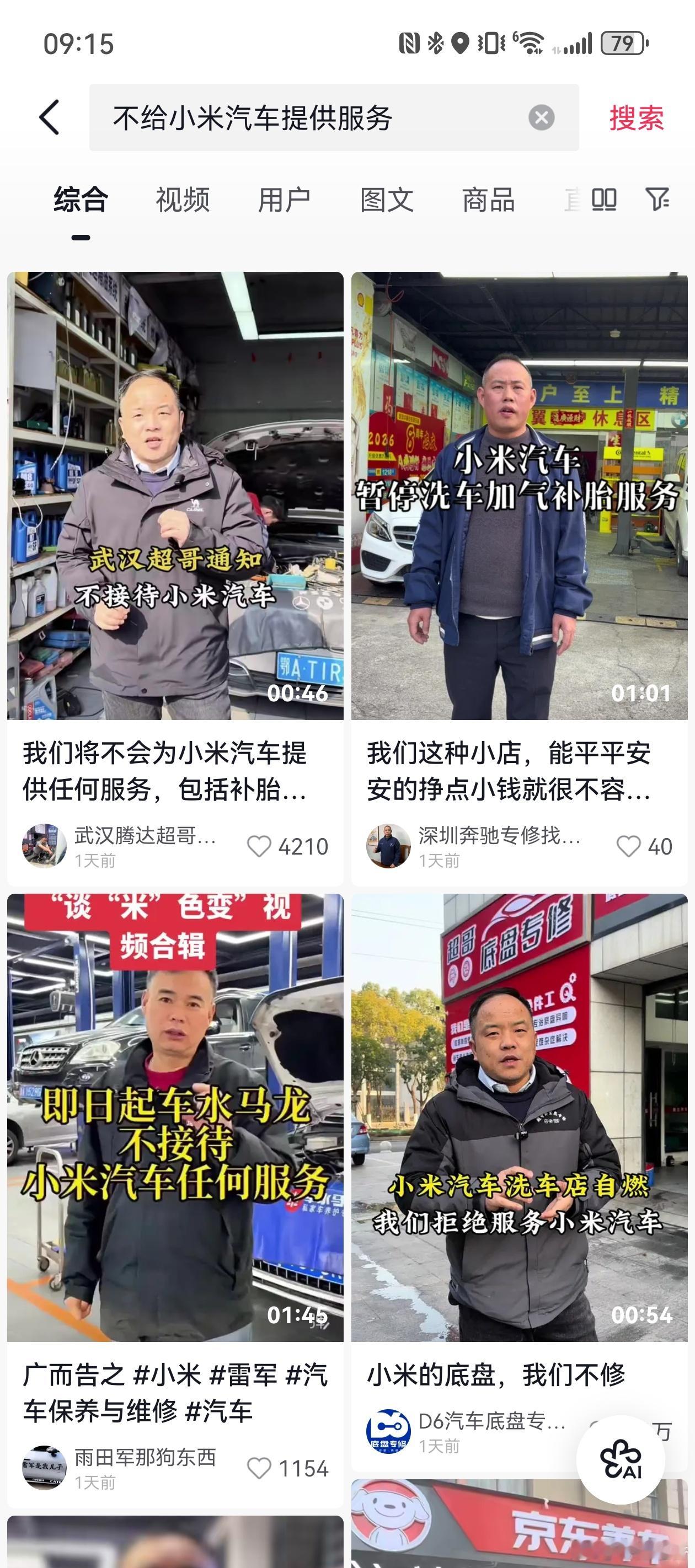Image resolution: width=695 pixels, height=1568 pixels.
Task: Switch to the 商品 tab
Action: [488, 198]
